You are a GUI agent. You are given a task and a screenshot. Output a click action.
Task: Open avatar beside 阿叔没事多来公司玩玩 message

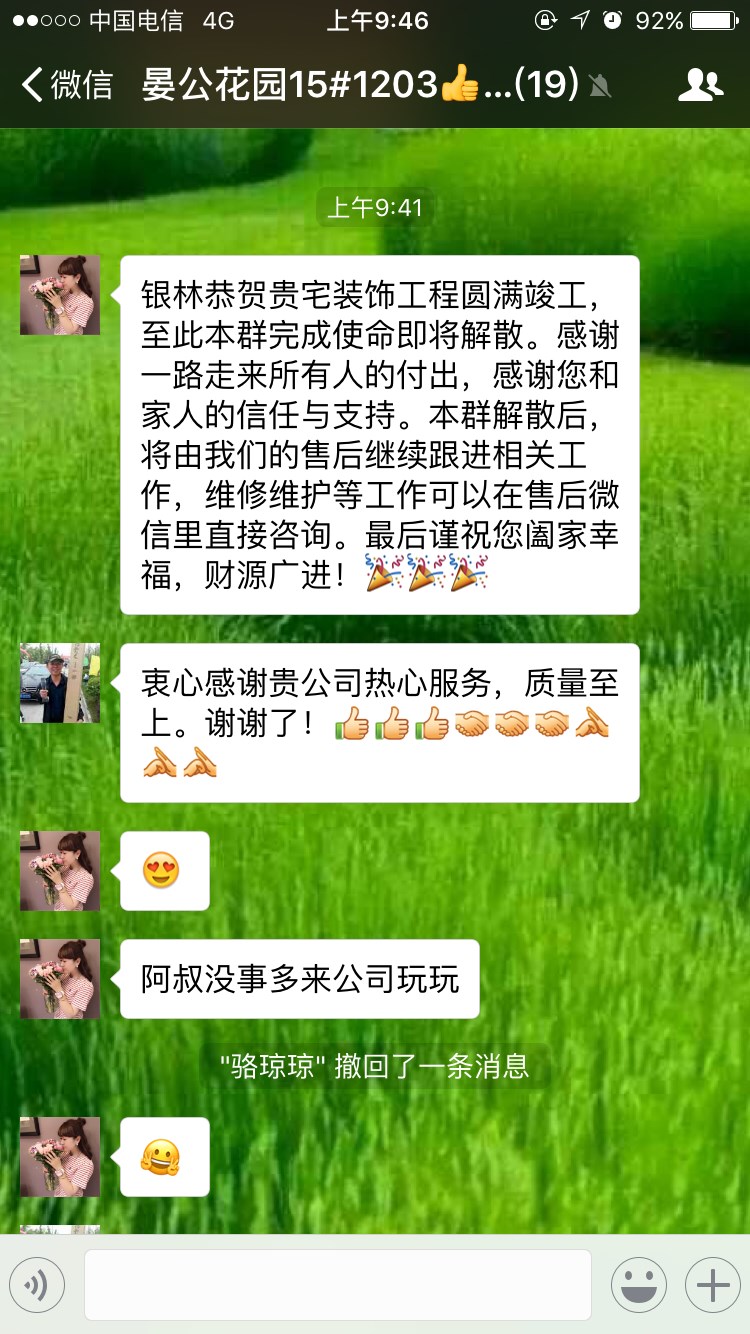60,978
